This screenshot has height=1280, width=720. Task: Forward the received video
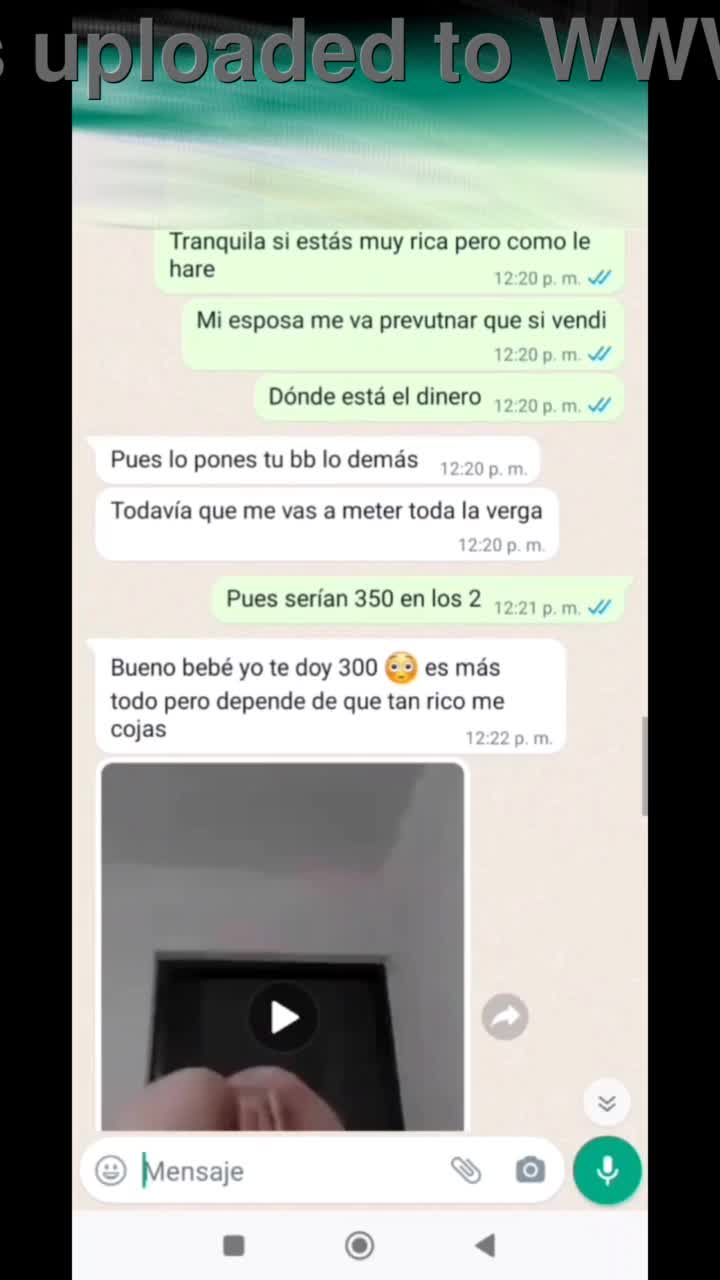[505, 1018]
